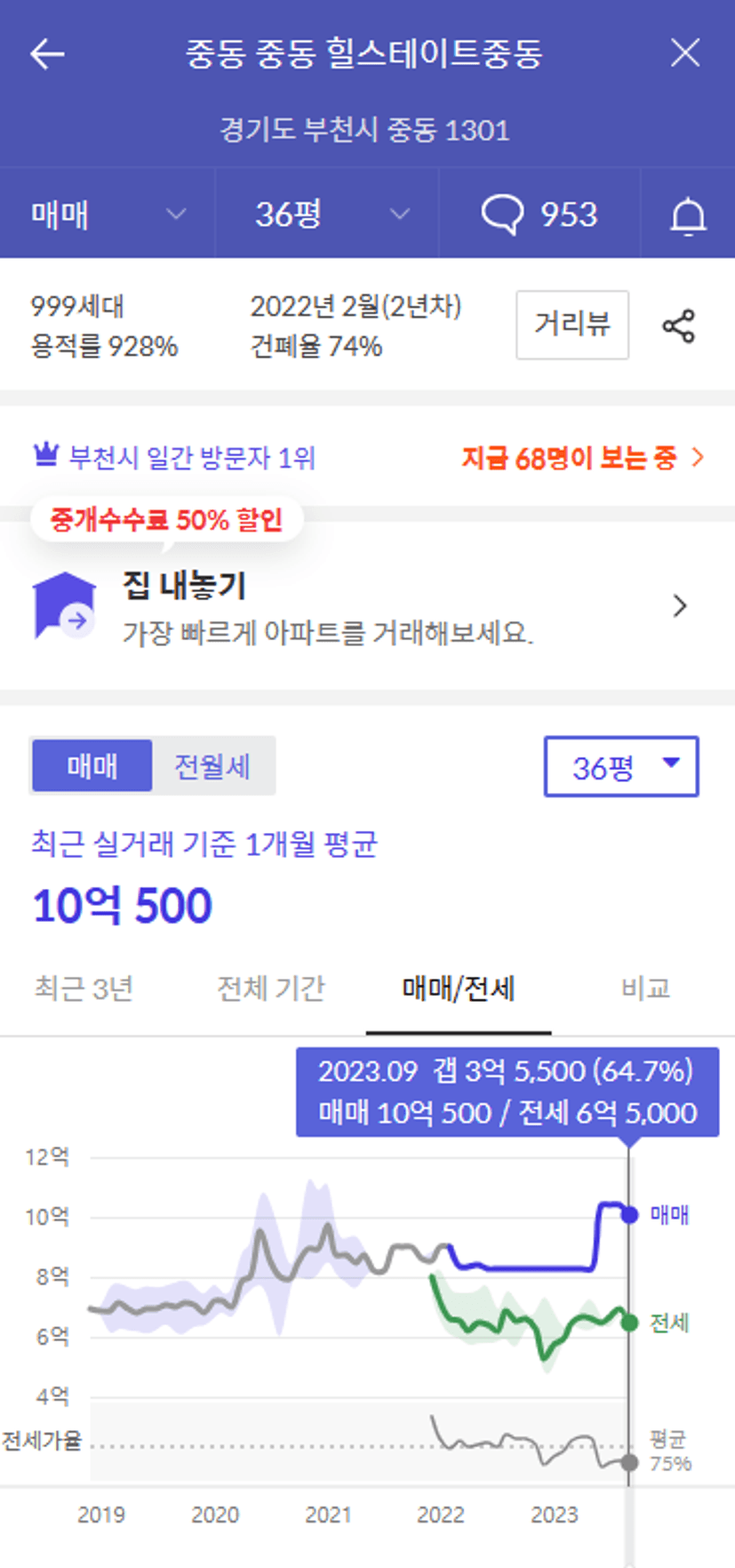735x1568 pixels.
Task: Select the 매매/전세 chart tab
Action: [x=459, y=988]
